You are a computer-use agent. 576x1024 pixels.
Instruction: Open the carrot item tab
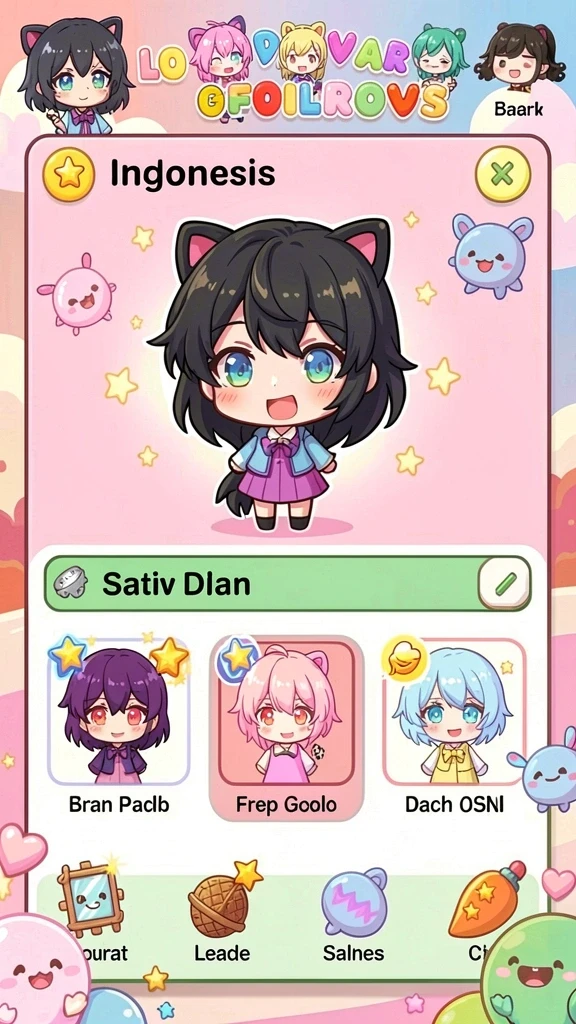(486, 911)
